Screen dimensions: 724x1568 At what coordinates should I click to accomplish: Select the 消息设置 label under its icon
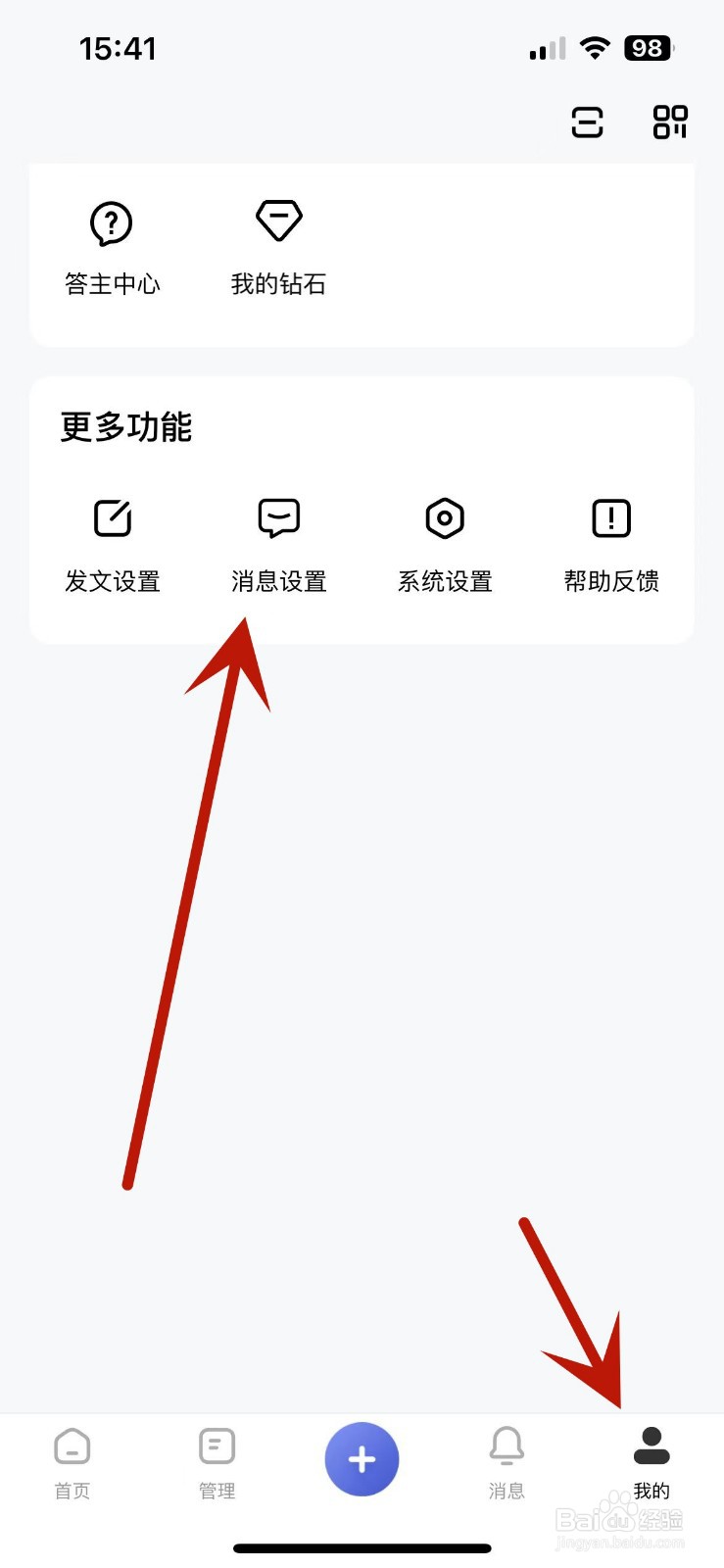tap(278, 581)
